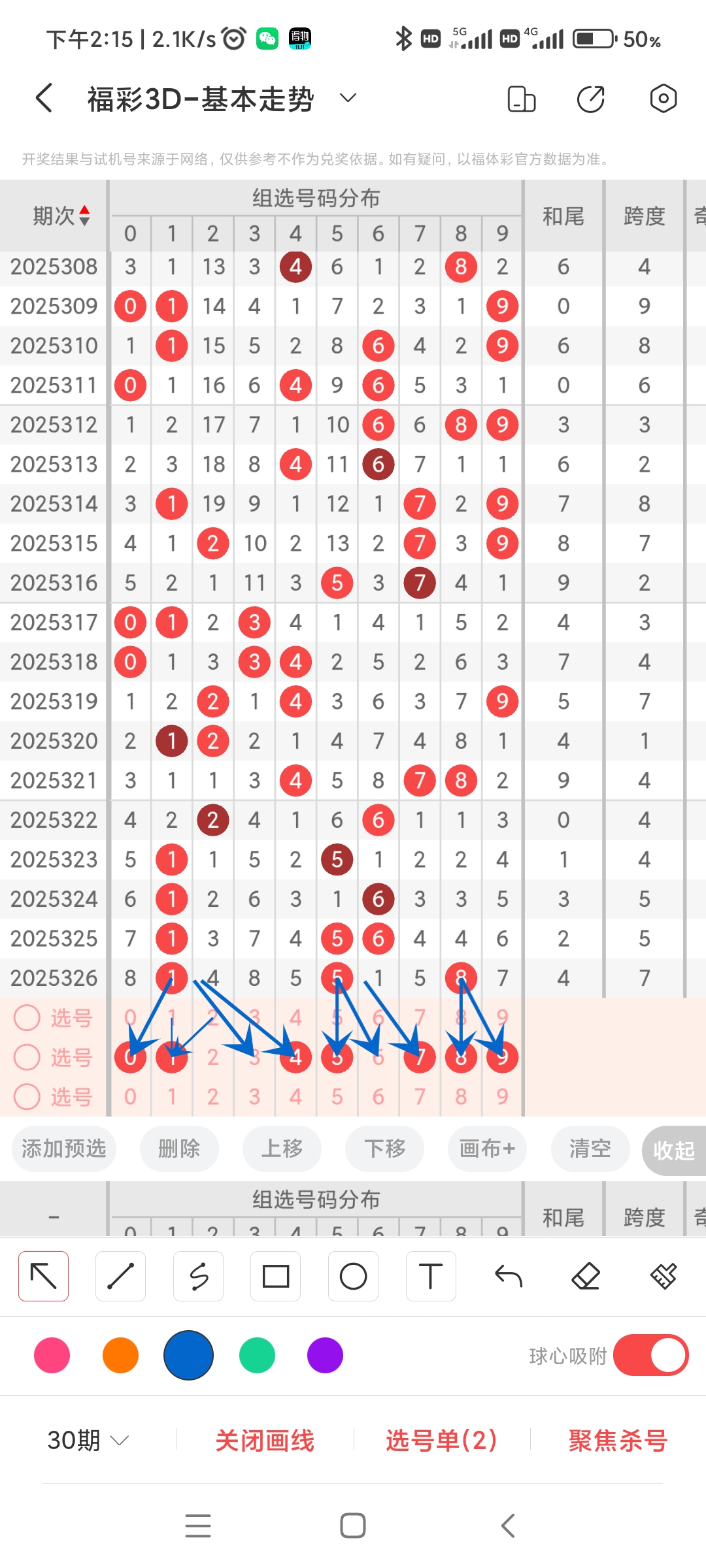
Task: Open the share icon in the header
Action: [590, 99]
